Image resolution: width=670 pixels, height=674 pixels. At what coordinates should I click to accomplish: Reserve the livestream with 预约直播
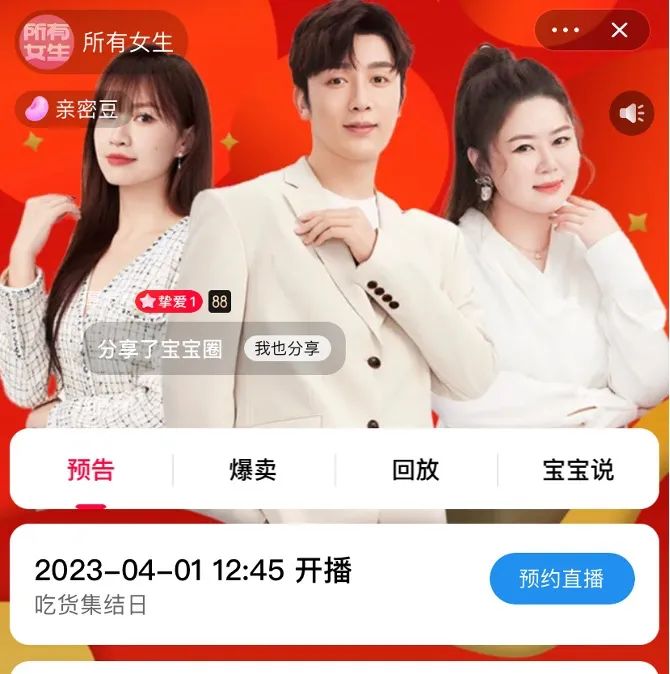tap(561, 578)
